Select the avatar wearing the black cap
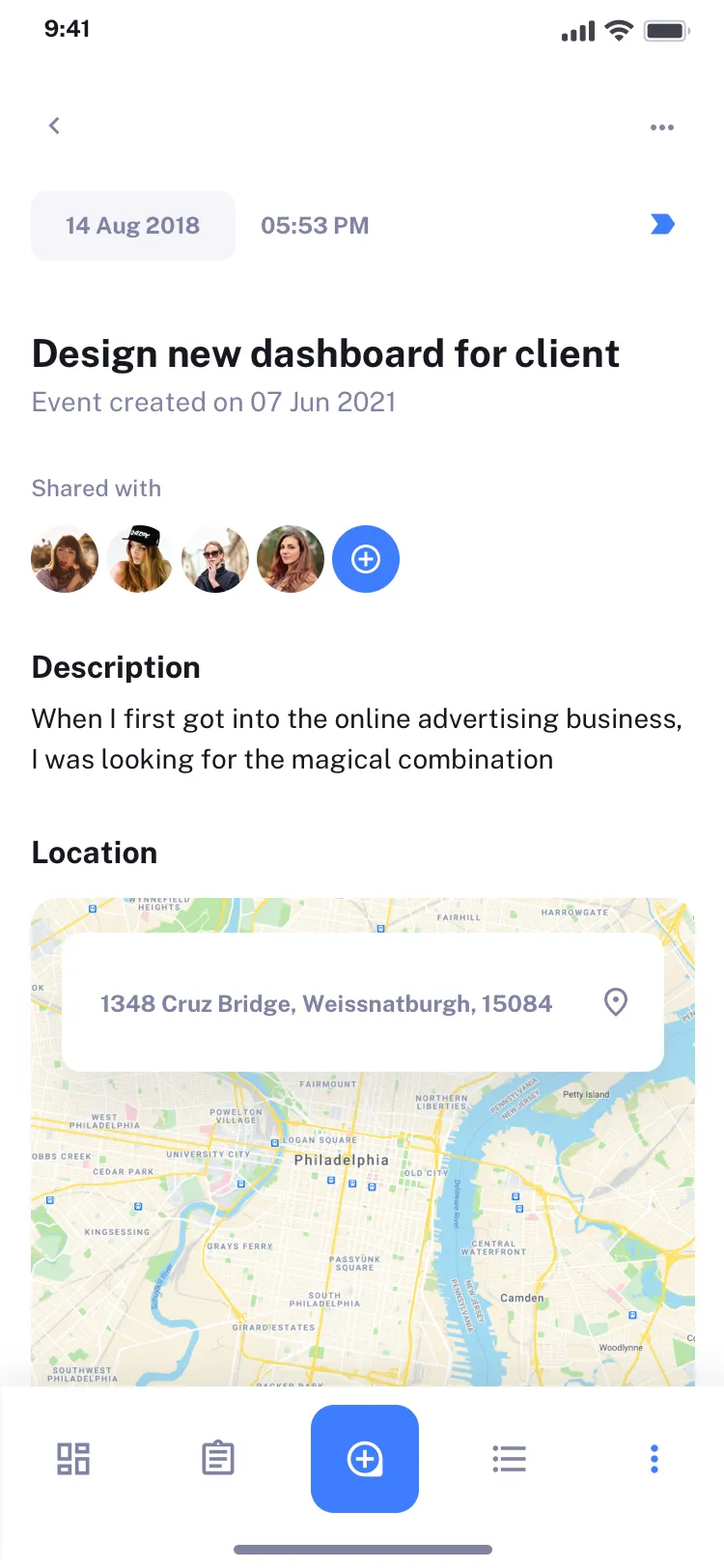This screenshot has height=1568, width=724. (139, 558)
